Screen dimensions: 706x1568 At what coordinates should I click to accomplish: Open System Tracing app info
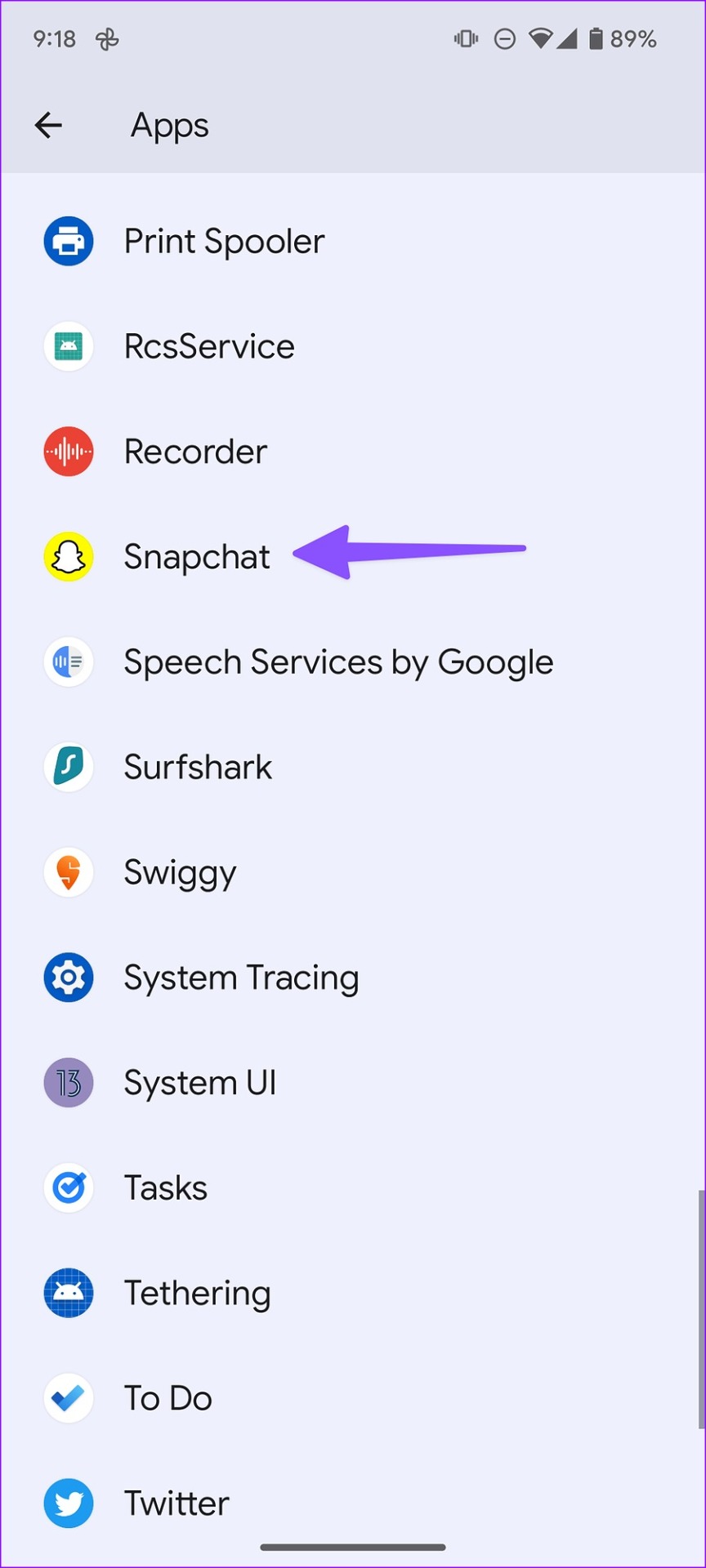pyautogui.click(x=241, y=978)
